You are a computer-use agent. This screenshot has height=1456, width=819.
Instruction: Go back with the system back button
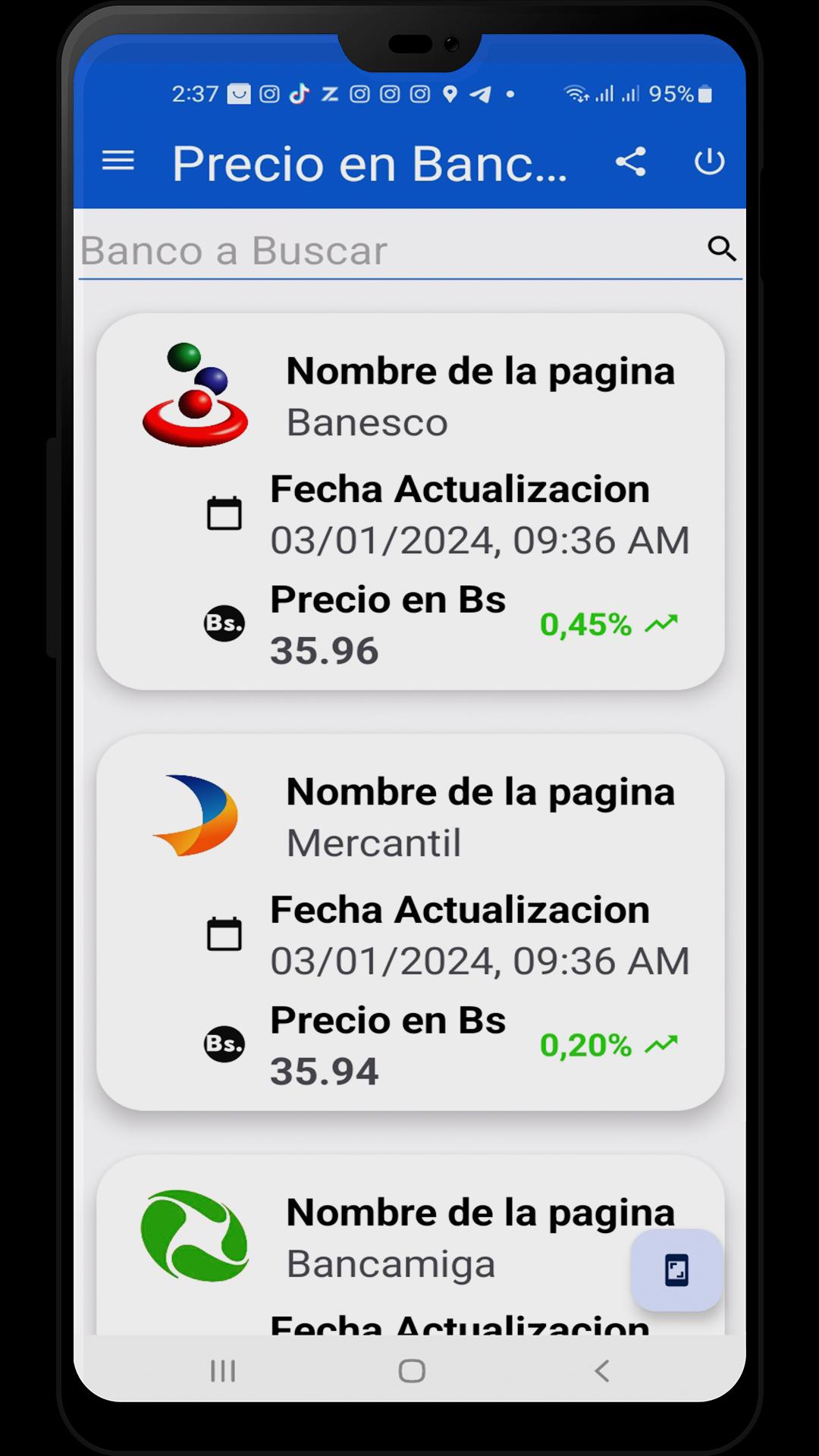coord(602,1370)
